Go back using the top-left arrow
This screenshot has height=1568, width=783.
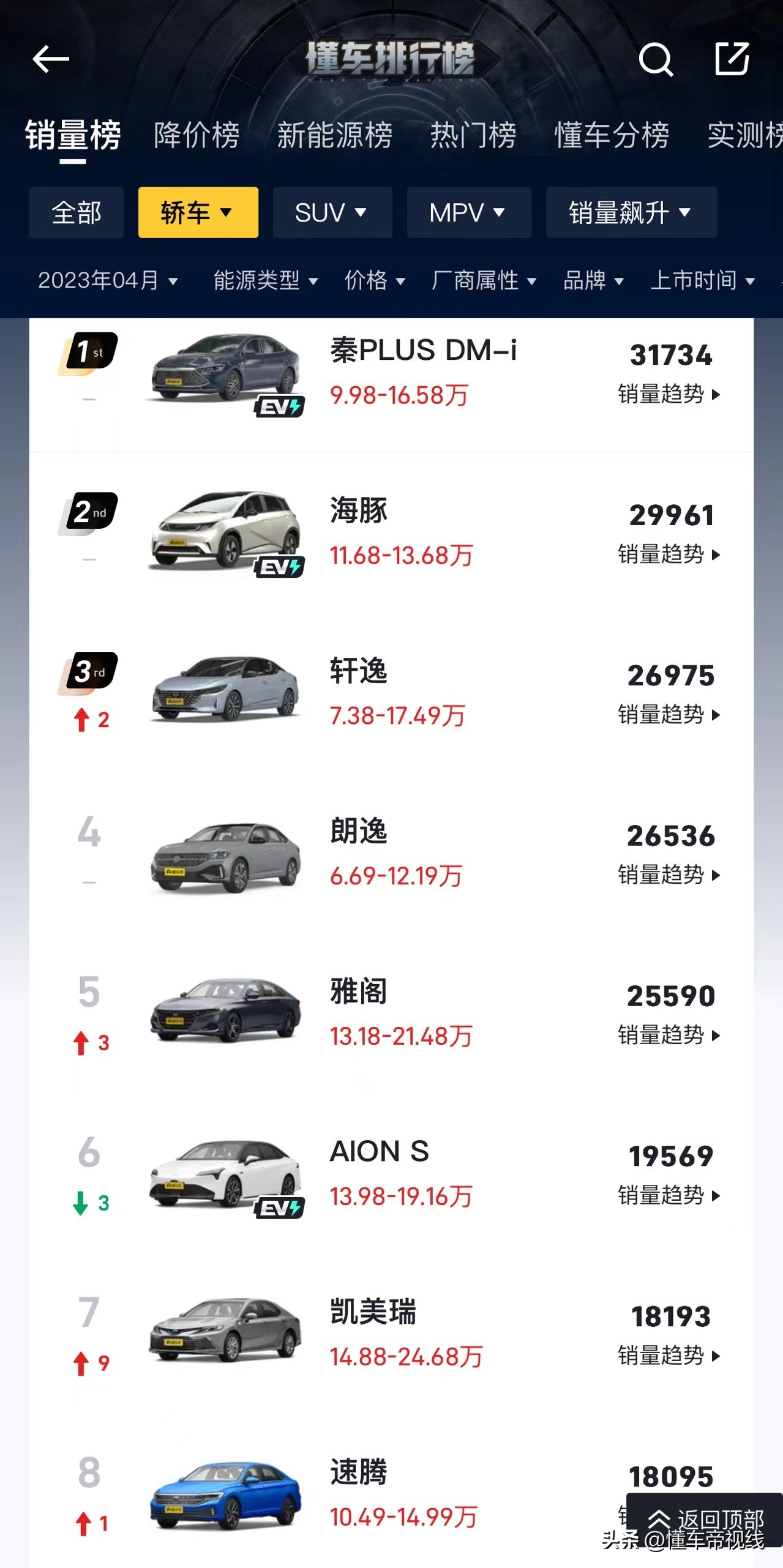pos(51,59)
